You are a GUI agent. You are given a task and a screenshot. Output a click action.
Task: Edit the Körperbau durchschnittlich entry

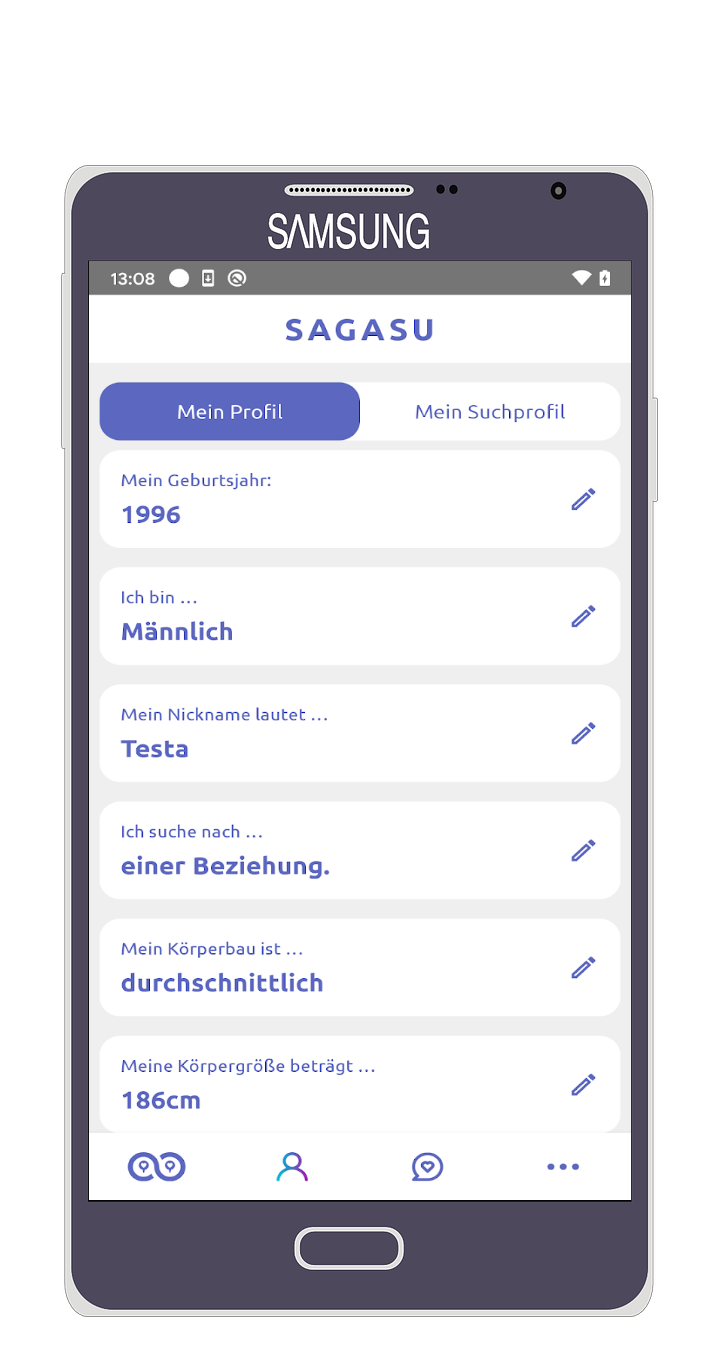pyautogui.click(x=583, y=967)
